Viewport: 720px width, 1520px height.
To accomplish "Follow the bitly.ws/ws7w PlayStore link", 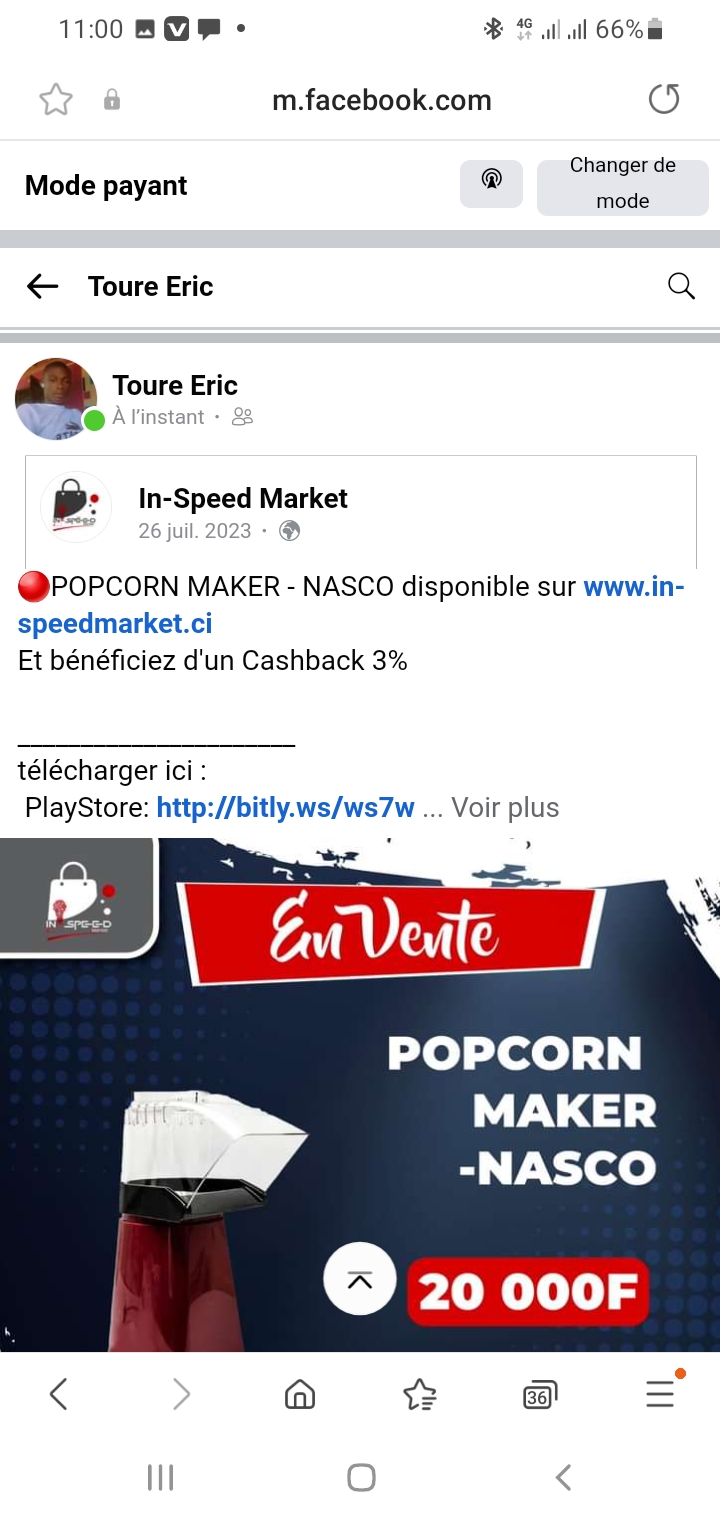I will click(x=285, y=808).
